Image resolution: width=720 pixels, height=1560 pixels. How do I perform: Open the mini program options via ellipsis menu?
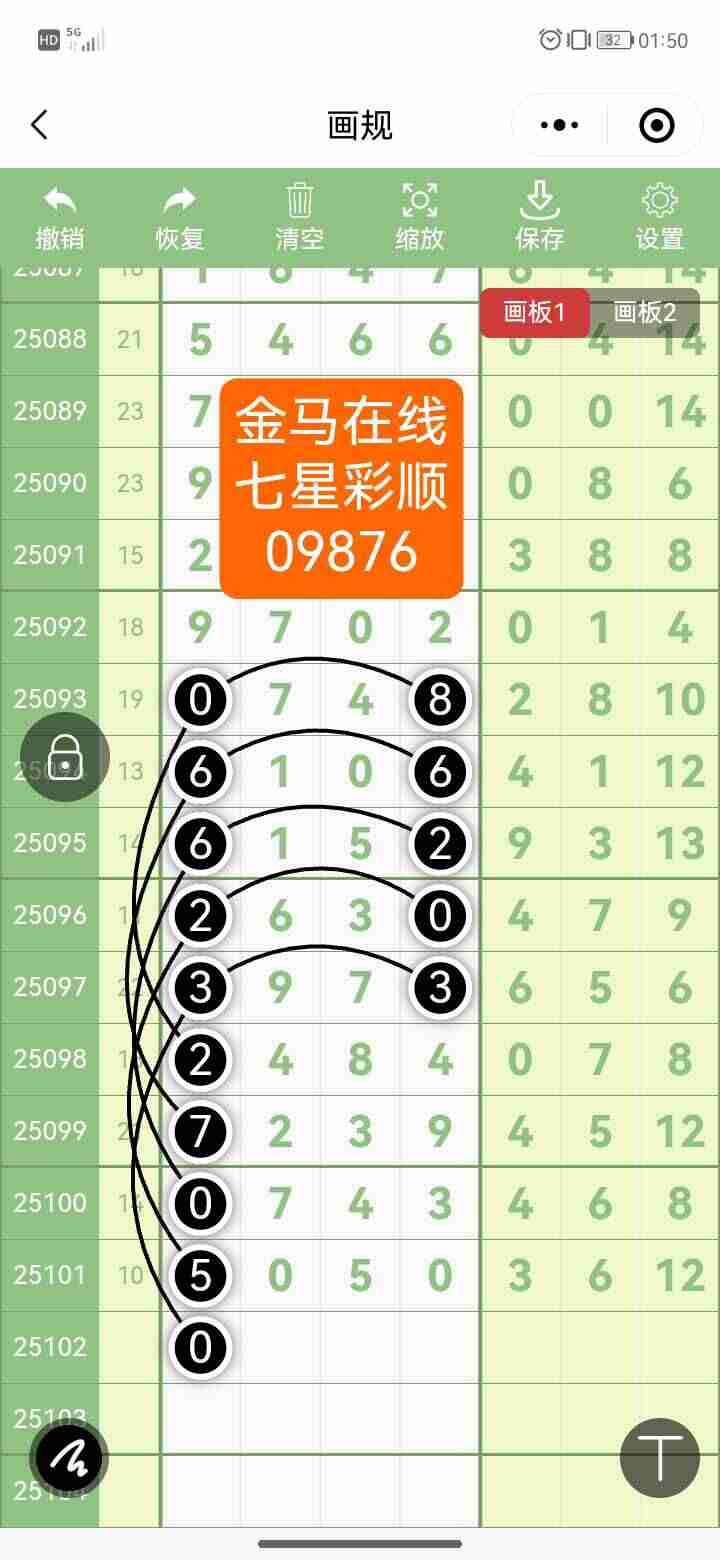tap(557, 124)
